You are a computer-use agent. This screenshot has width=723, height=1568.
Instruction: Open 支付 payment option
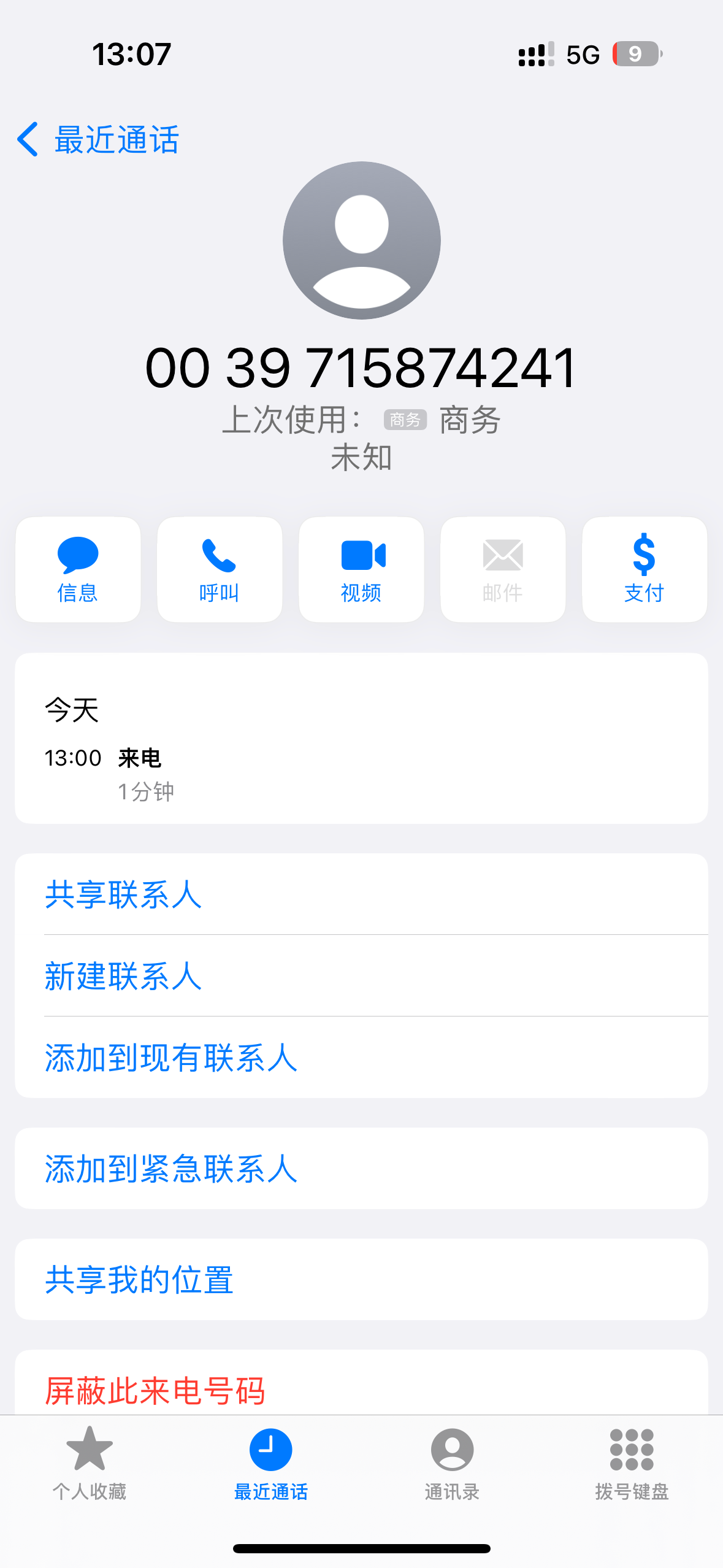645,569
